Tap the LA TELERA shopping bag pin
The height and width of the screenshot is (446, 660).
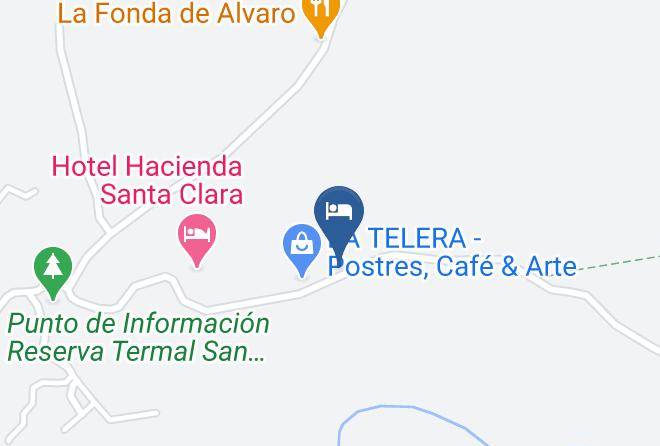tap(302, 249)
